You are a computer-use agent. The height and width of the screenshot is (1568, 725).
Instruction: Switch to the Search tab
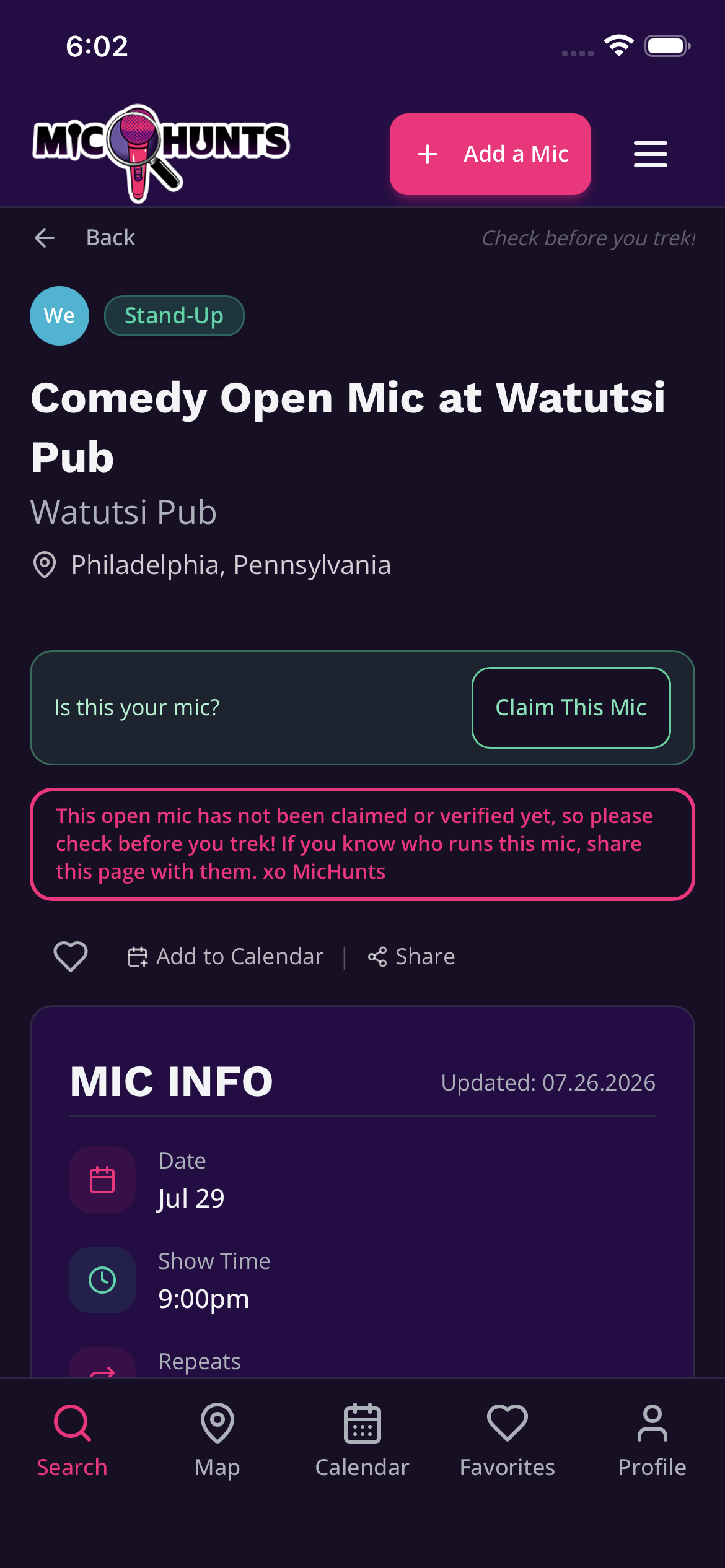pos(72,1441)
